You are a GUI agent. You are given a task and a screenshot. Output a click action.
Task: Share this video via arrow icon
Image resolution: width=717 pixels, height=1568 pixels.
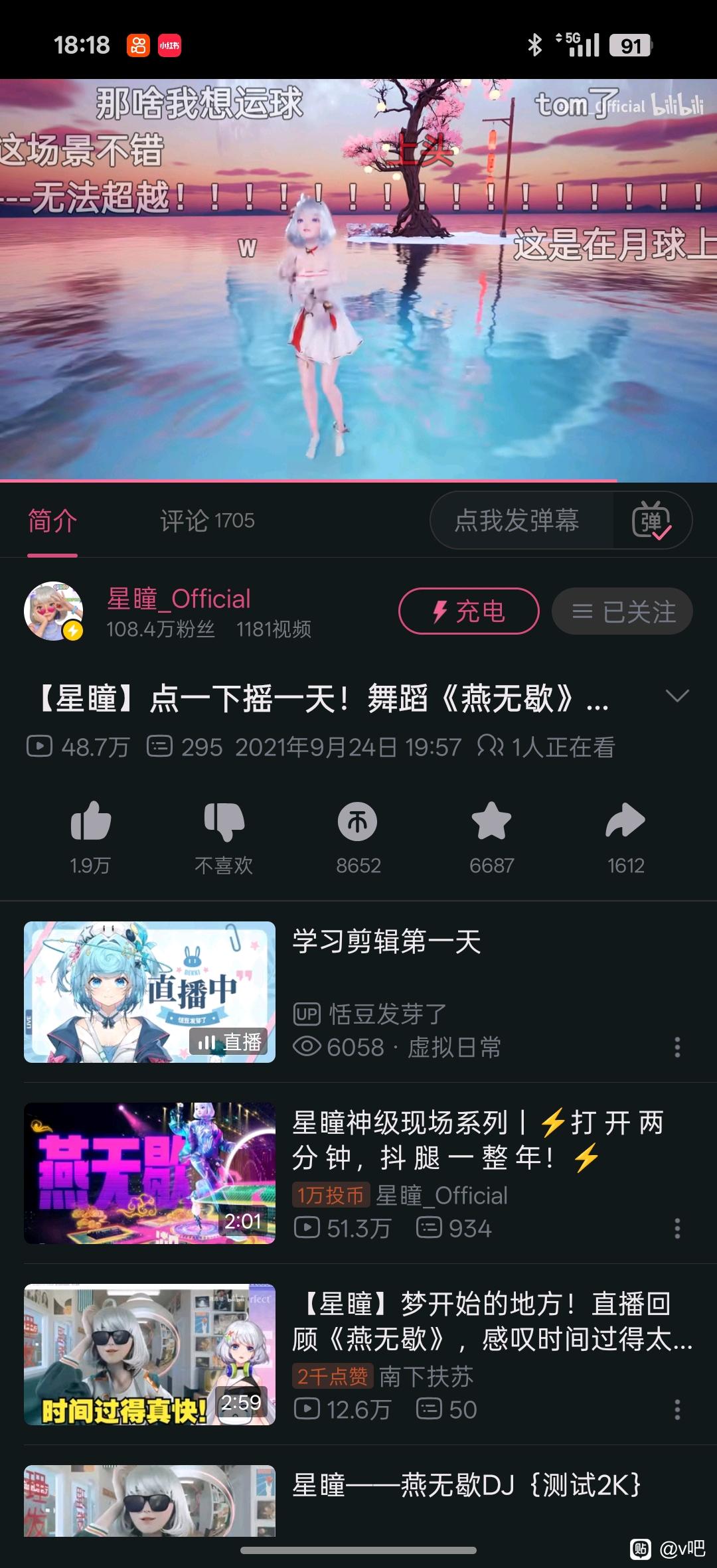[625, 823]
